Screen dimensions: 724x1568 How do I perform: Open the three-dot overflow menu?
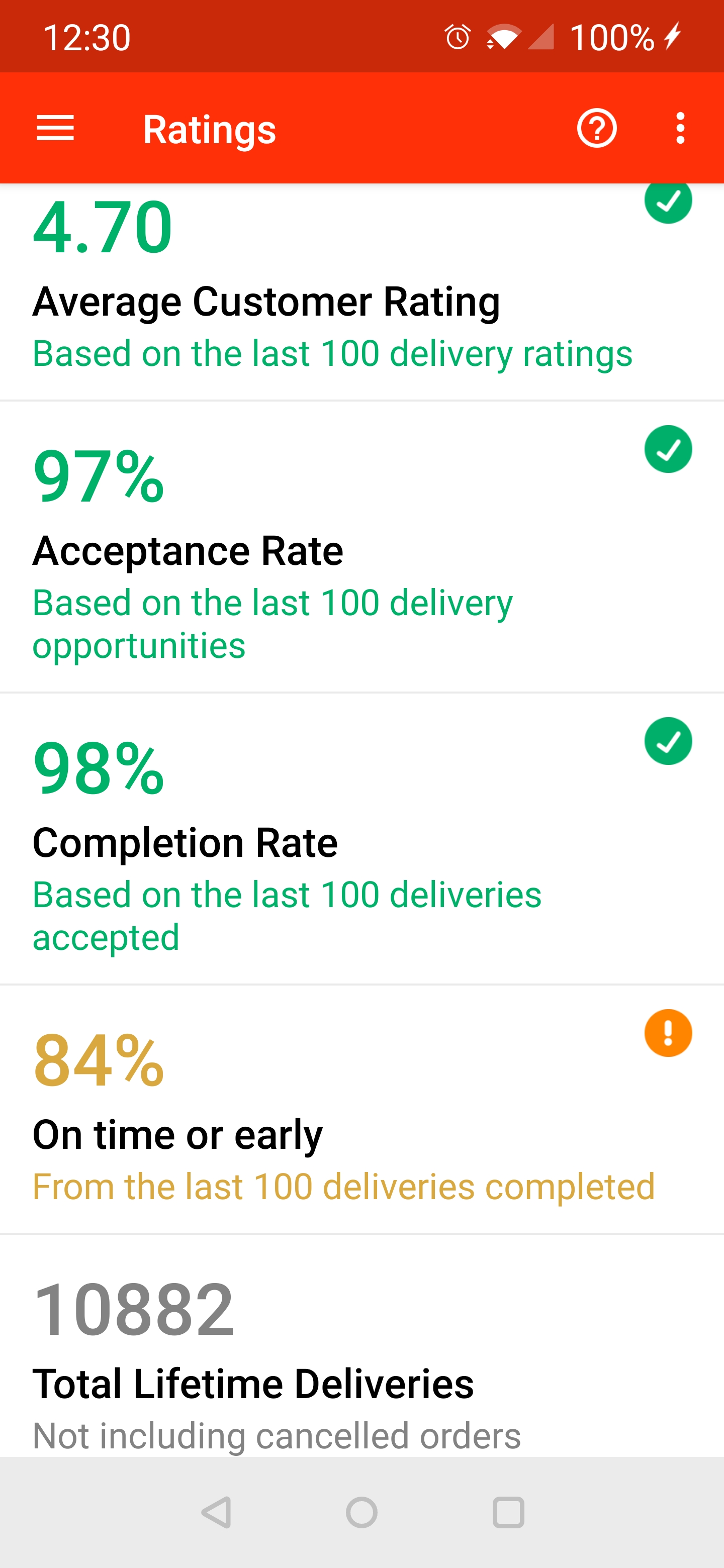[x=680, y=129]
